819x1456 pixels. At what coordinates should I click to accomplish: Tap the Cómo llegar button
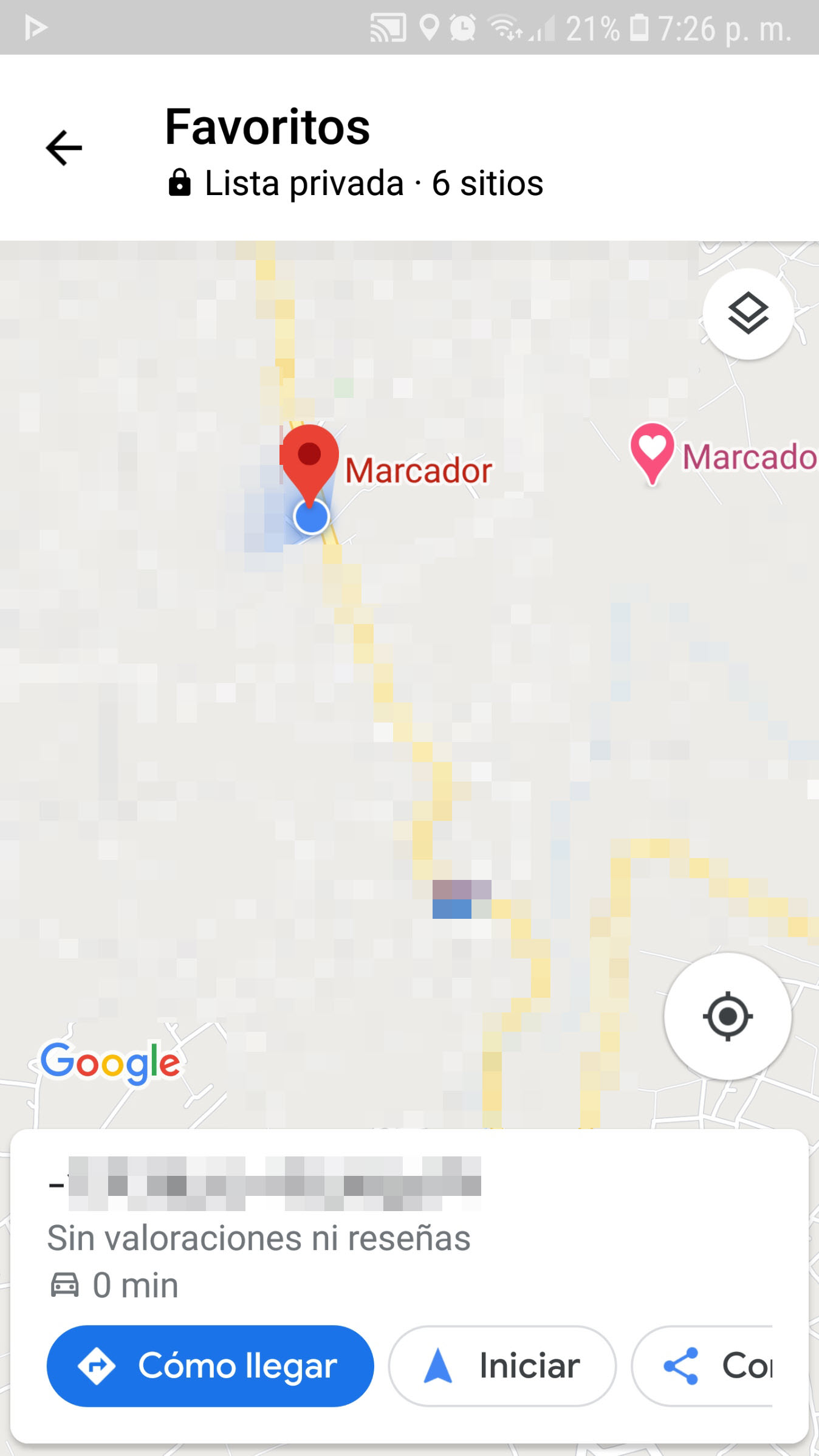click(x=210, y=1365)
